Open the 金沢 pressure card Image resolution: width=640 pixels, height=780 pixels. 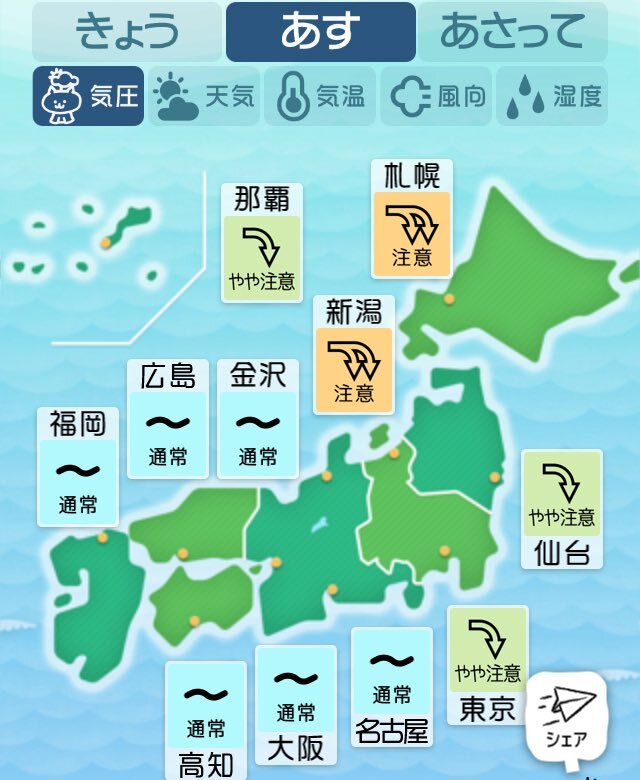click(x=258, y=420)
